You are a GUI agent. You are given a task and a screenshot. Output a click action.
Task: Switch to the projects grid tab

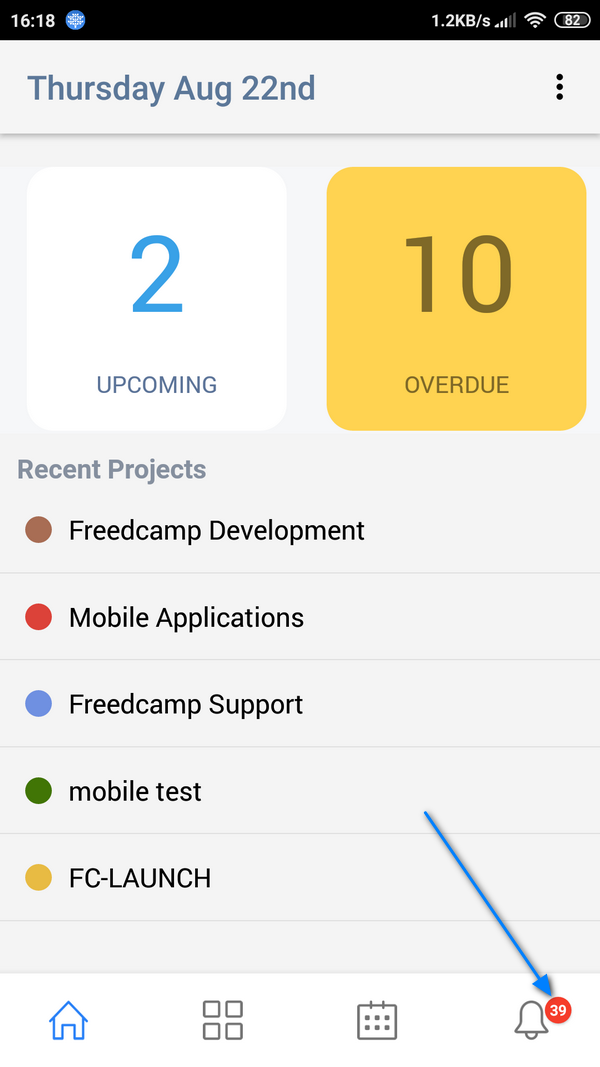(222, 1020)
